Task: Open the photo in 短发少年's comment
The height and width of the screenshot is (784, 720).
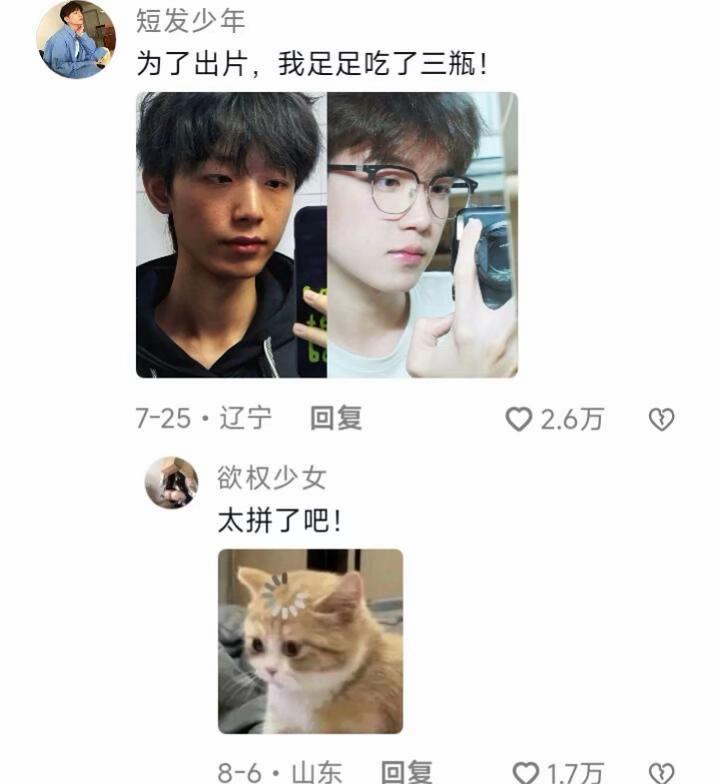Action: pos(326,235)
